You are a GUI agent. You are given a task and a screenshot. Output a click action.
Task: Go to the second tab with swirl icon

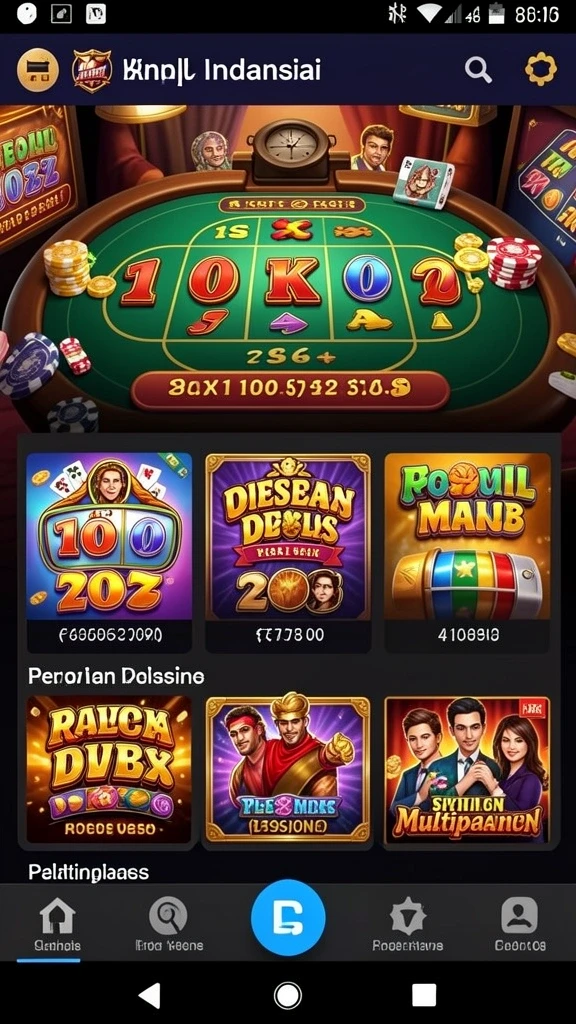168,923
